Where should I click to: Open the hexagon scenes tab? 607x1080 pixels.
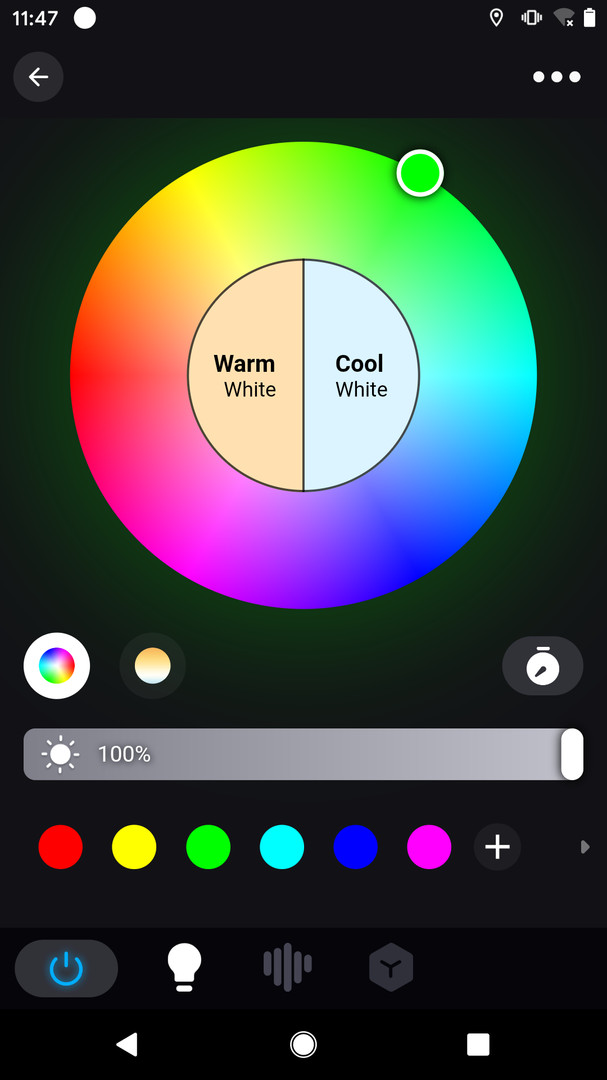391,967
